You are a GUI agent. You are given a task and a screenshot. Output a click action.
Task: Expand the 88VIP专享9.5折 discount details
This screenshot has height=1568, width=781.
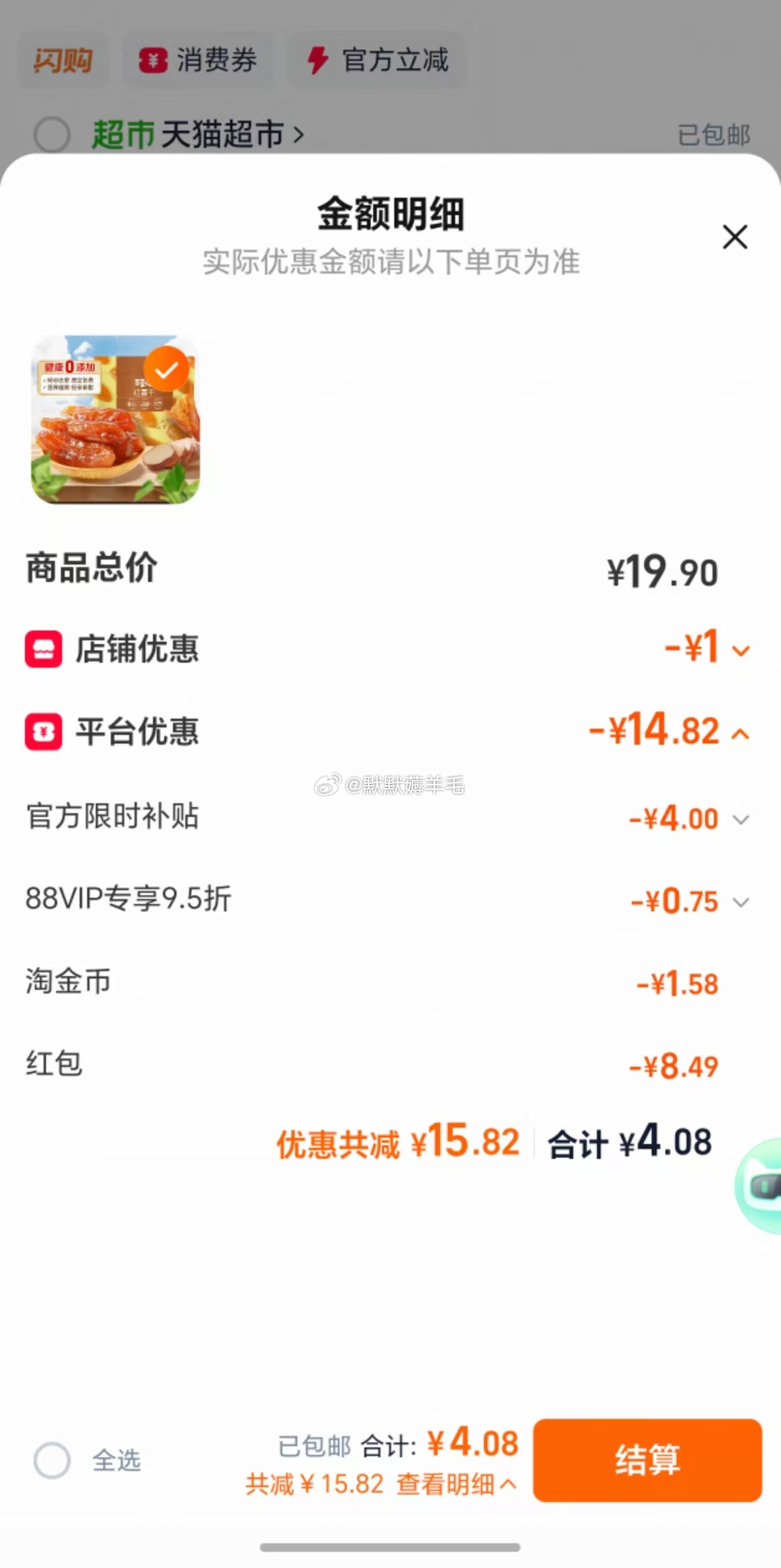[x=741, y=902]
